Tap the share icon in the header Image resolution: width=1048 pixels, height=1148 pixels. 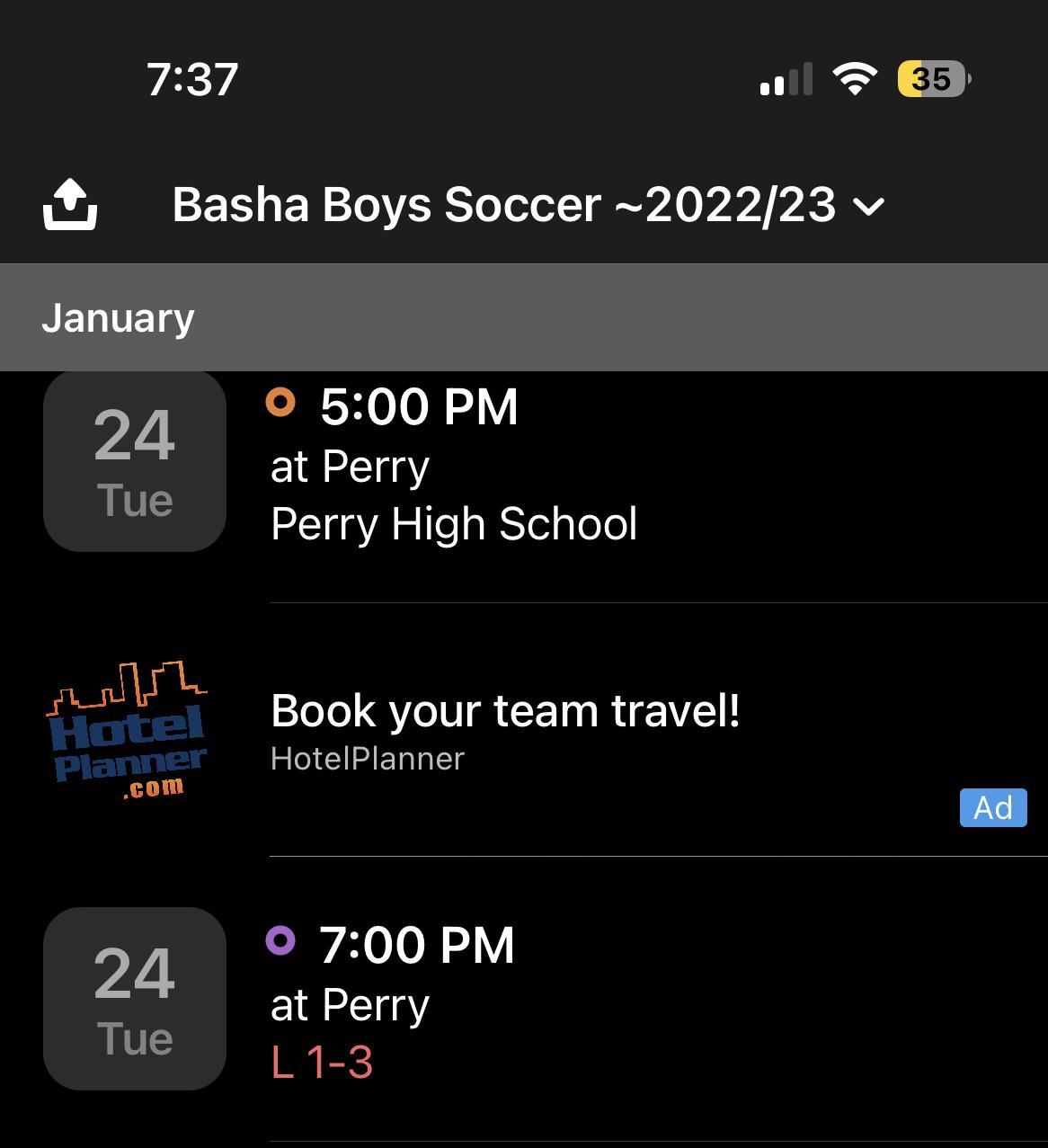click(70, 205)
